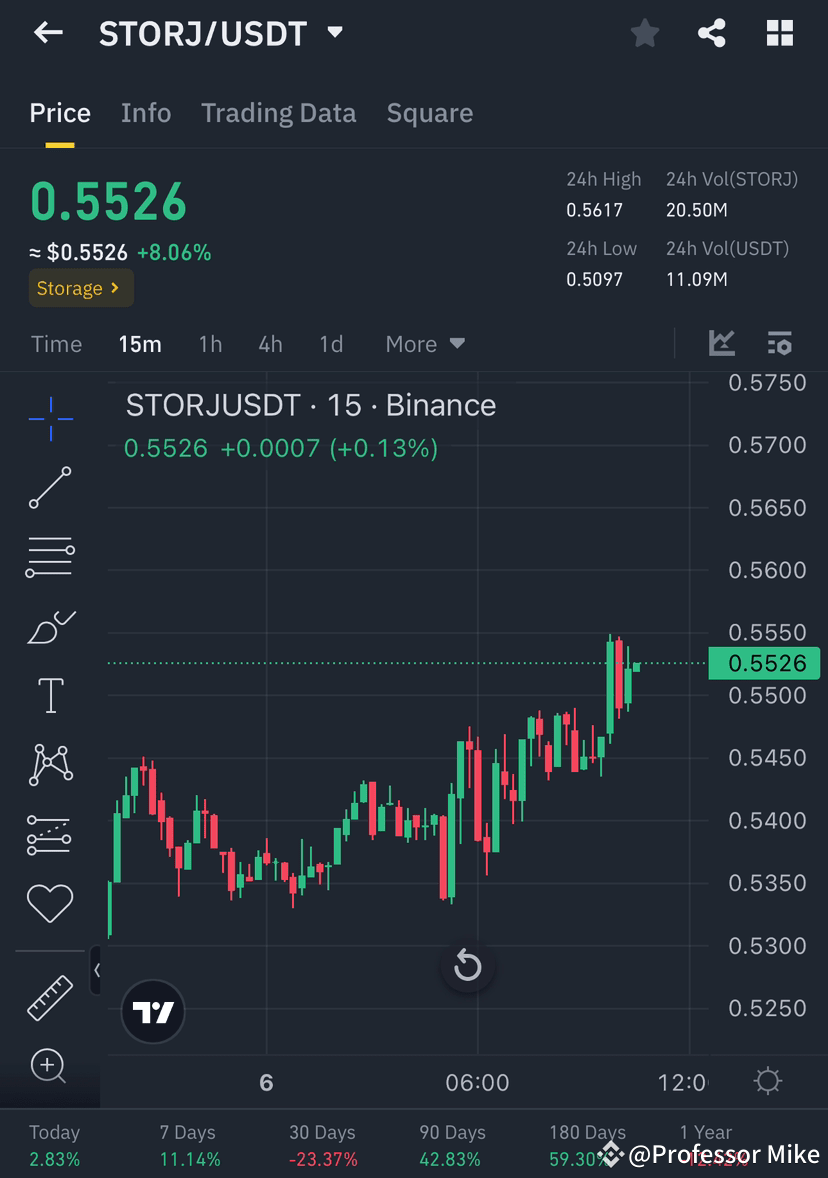Select the trend line drawing tool

tap(50, 489)
